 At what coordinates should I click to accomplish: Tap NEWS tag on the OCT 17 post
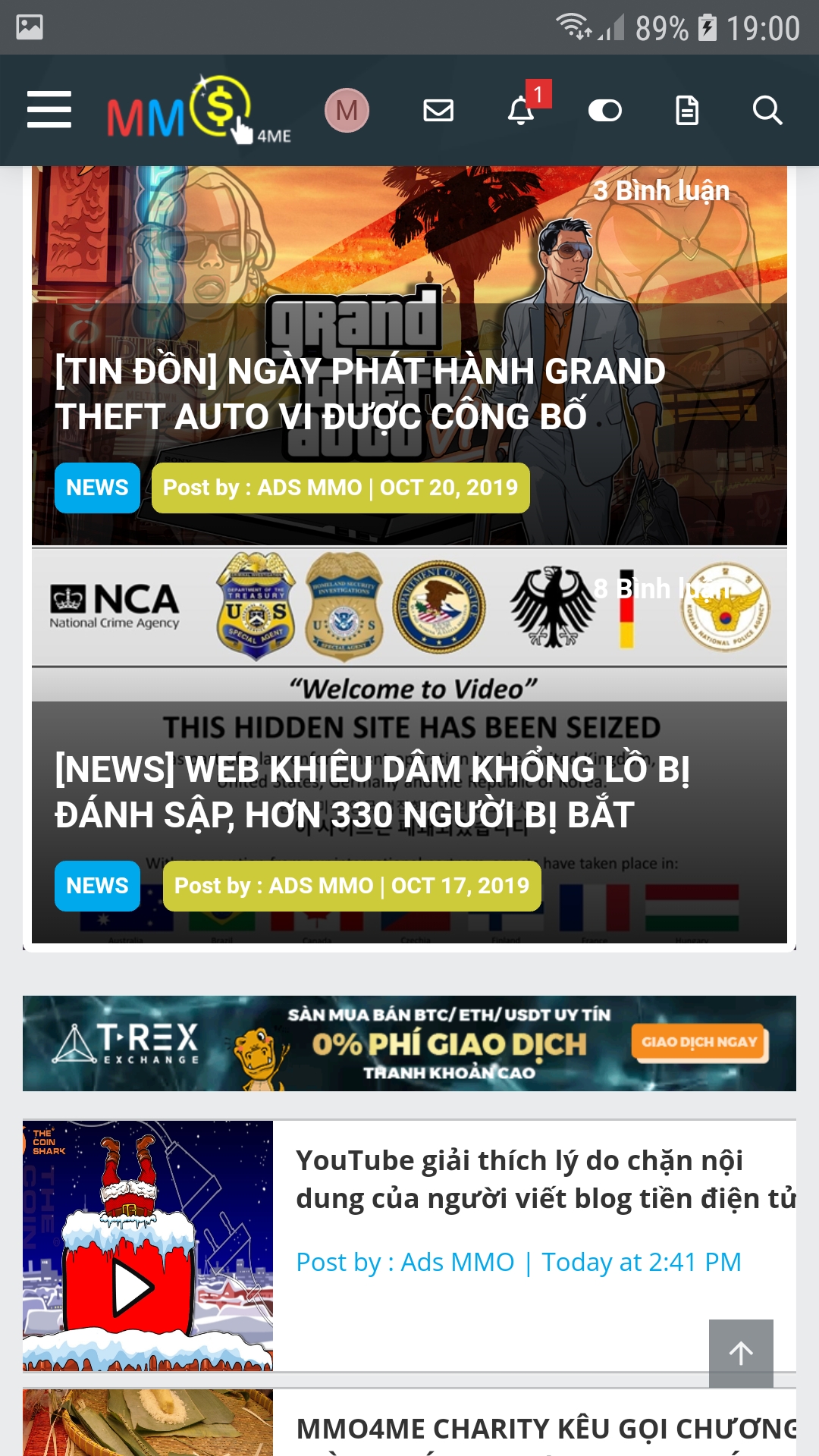click(x=97, y=886)
